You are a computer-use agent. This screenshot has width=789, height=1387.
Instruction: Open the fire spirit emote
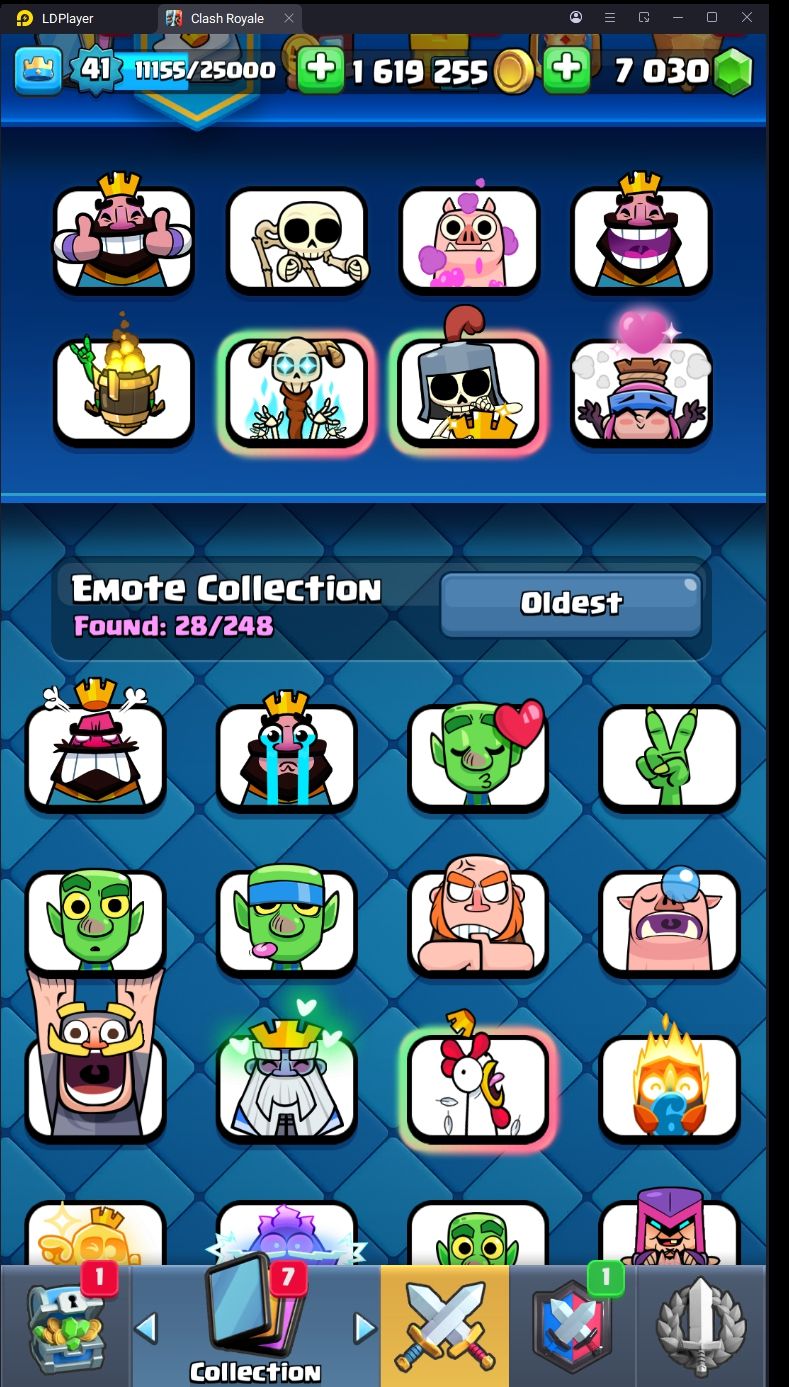coord(669,1086)
